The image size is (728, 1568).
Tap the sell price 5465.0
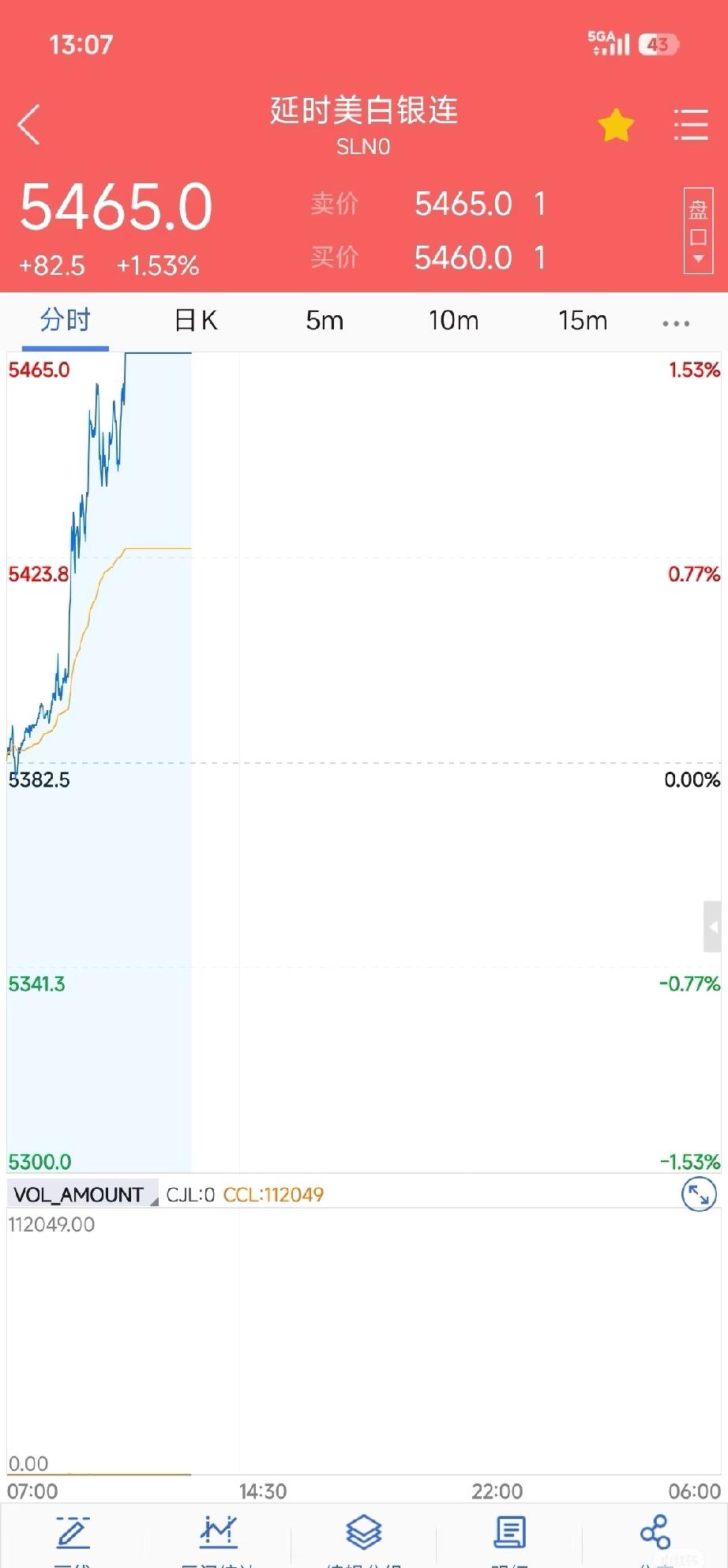(463, 203)
